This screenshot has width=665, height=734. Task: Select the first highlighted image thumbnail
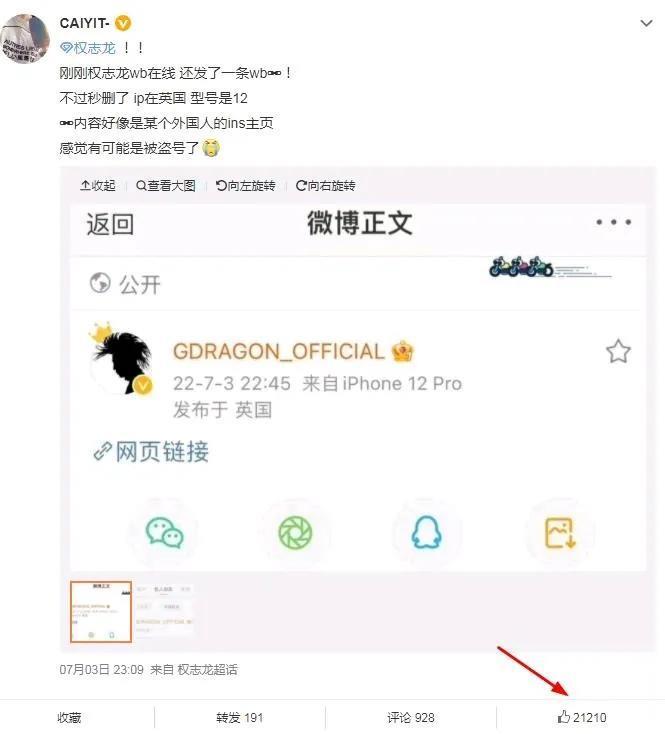101,611
